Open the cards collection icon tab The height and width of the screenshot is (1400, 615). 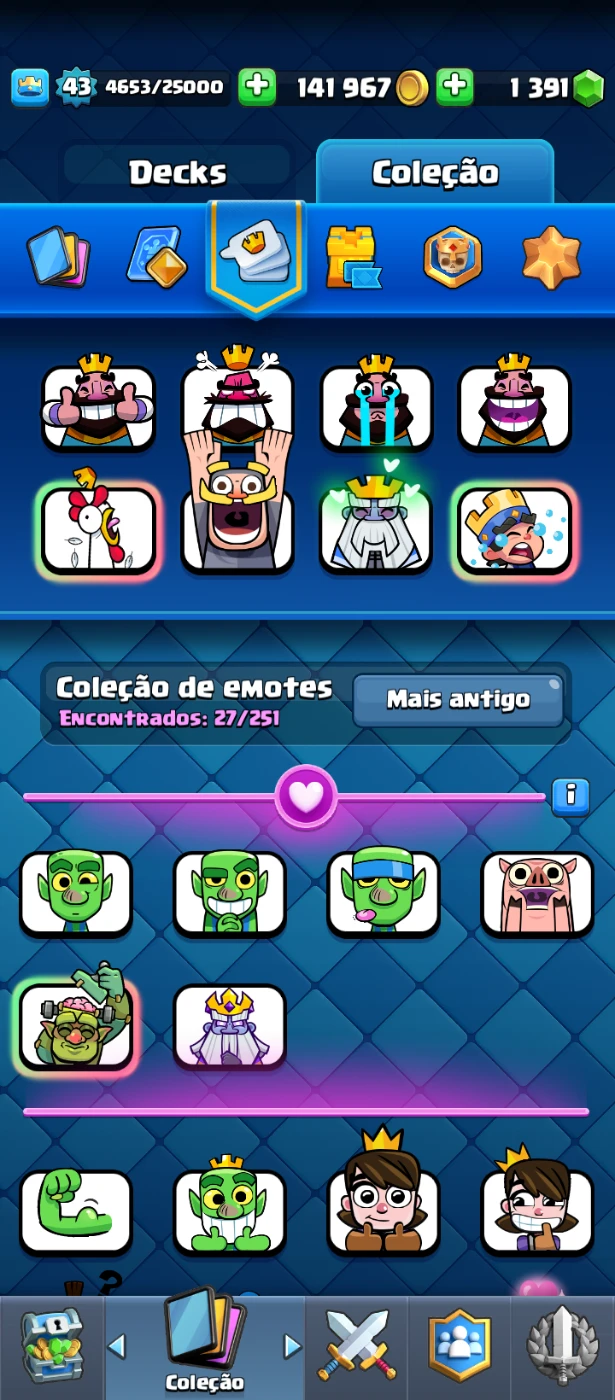(57, 257)
